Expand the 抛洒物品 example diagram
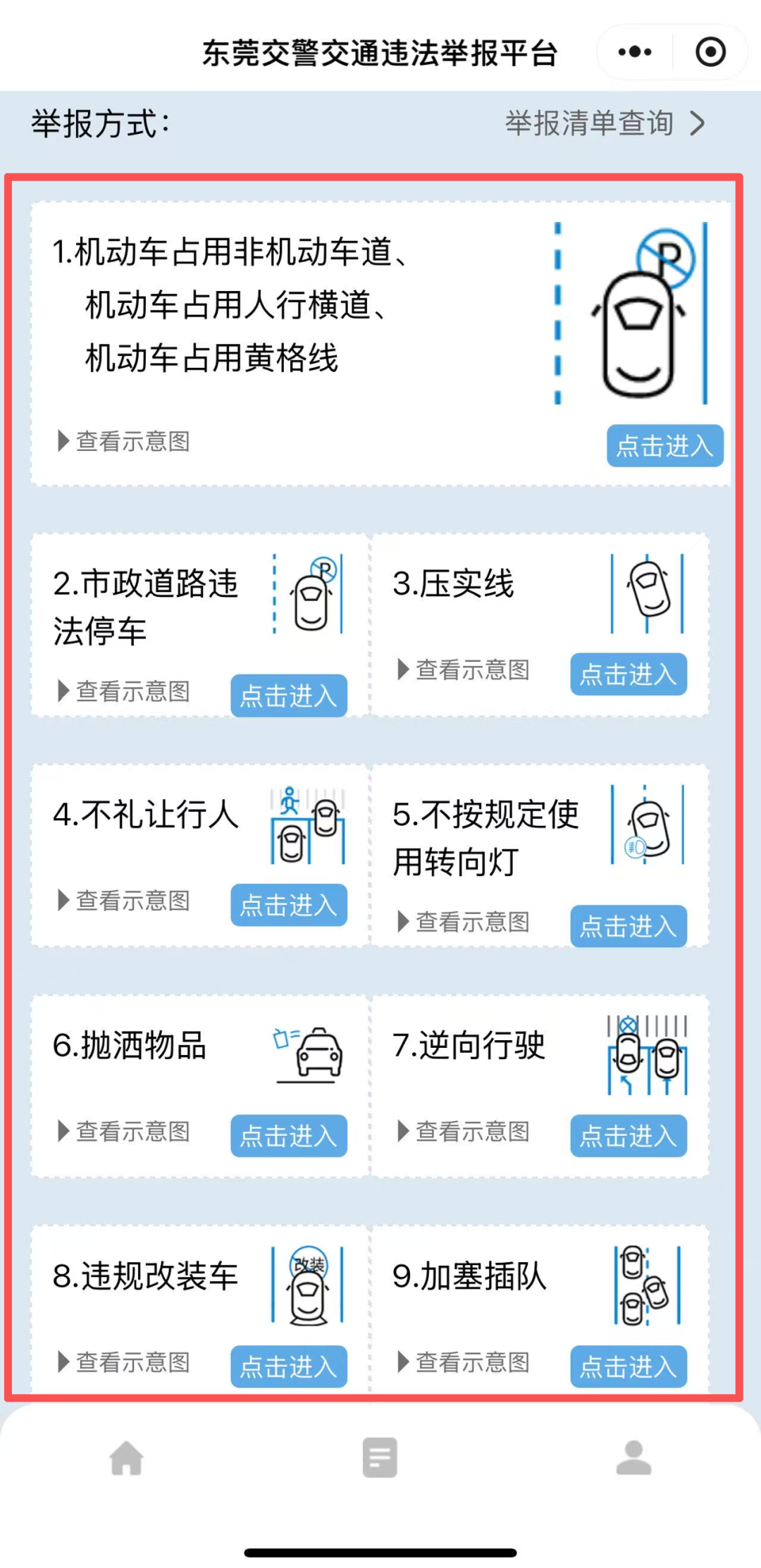This screenshot has height=1568, width=761. [124, 1131]
